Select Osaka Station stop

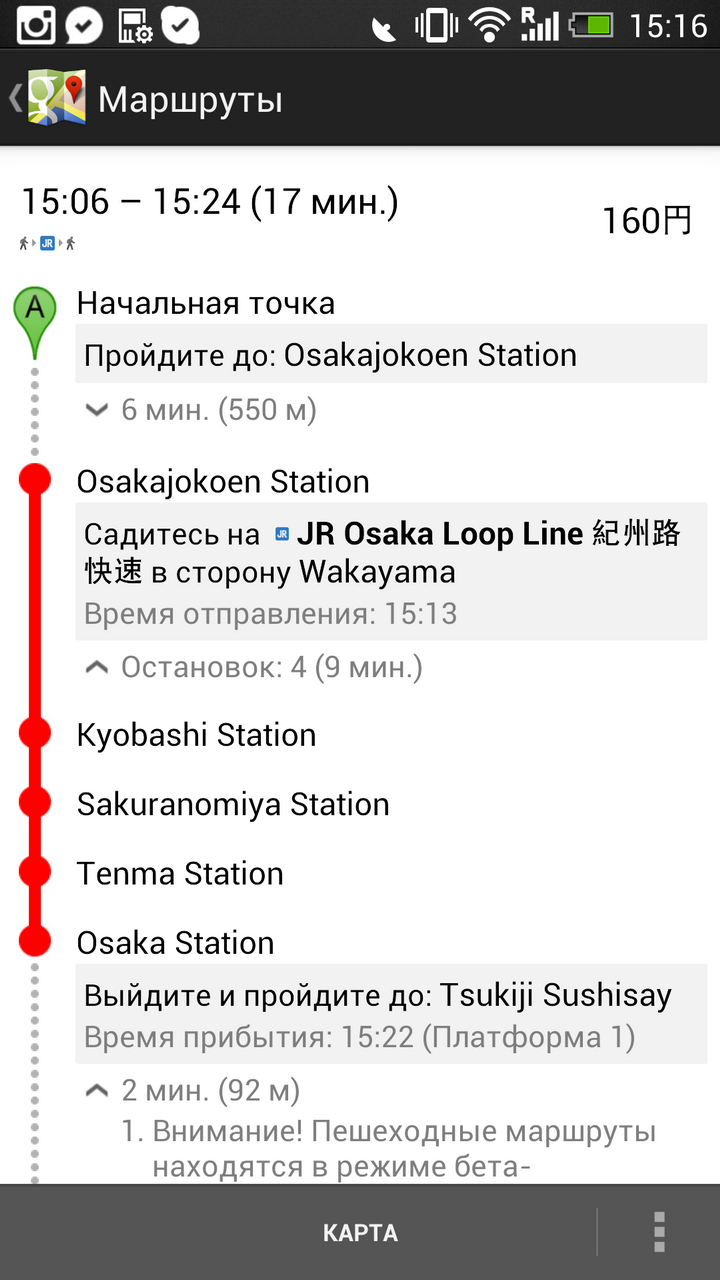(175, 942)
